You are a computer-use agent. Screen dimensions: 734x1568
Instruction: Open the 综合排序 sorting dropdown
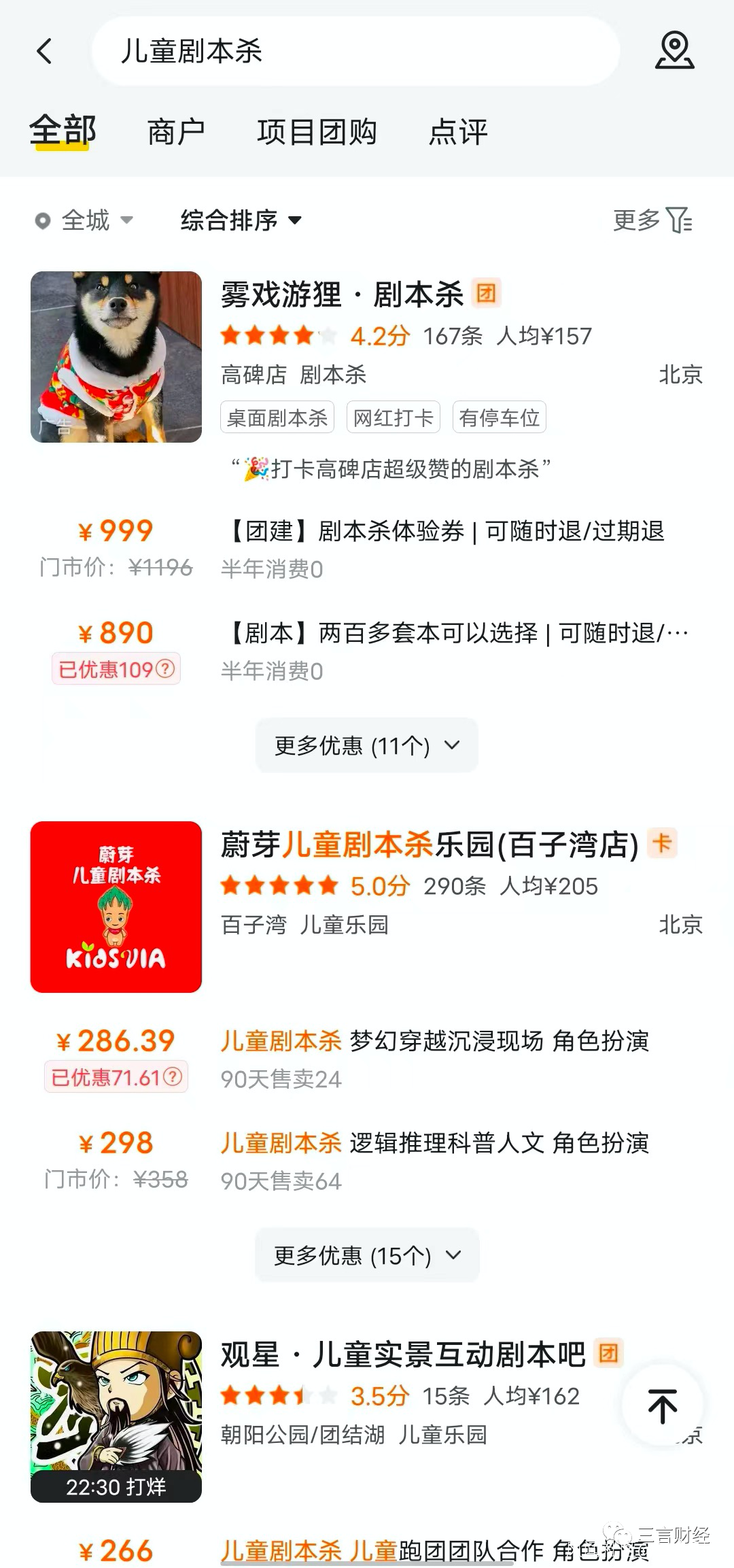click(241, 220)
